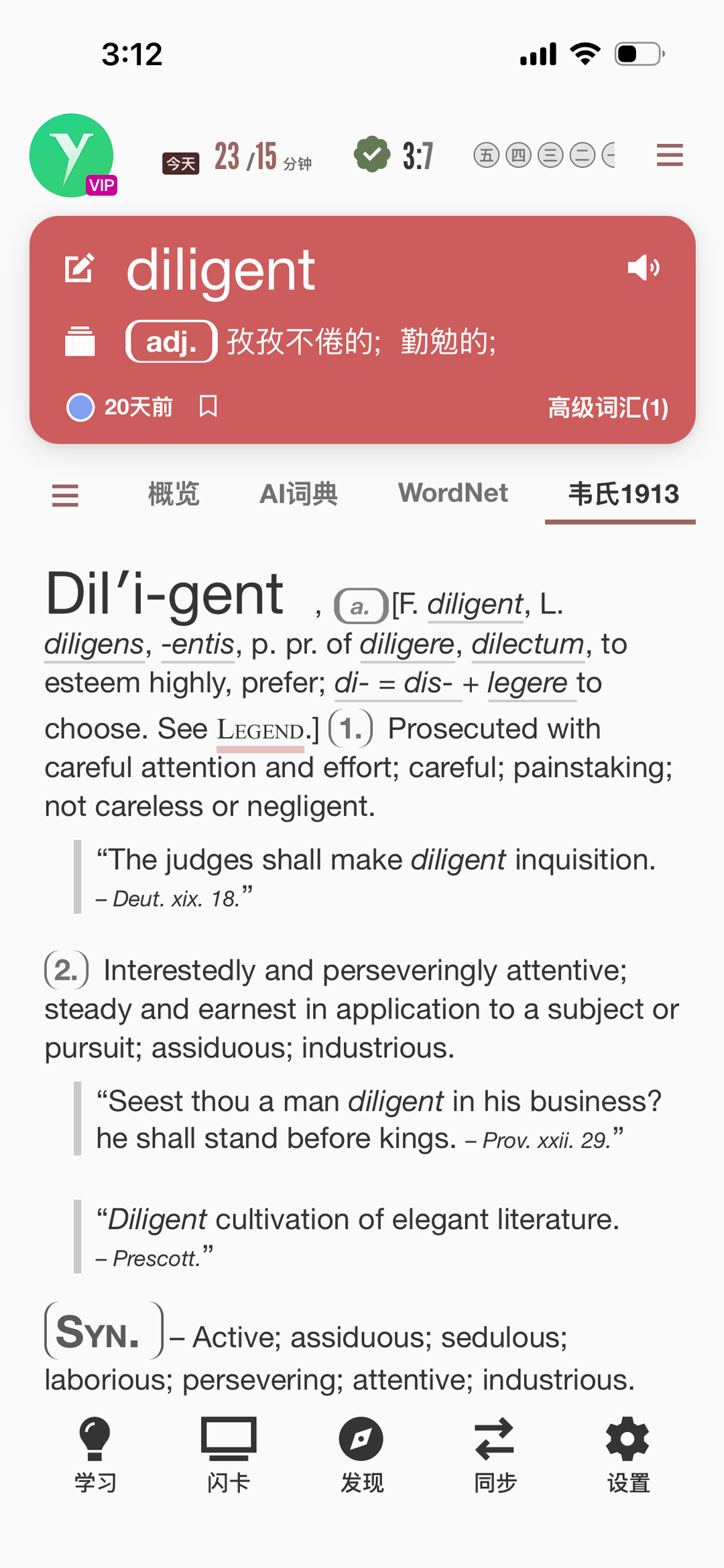This screenshot has width=724, height=1568.
Task: Switch to the 概览 tab
Action: [x=174, y=494]
